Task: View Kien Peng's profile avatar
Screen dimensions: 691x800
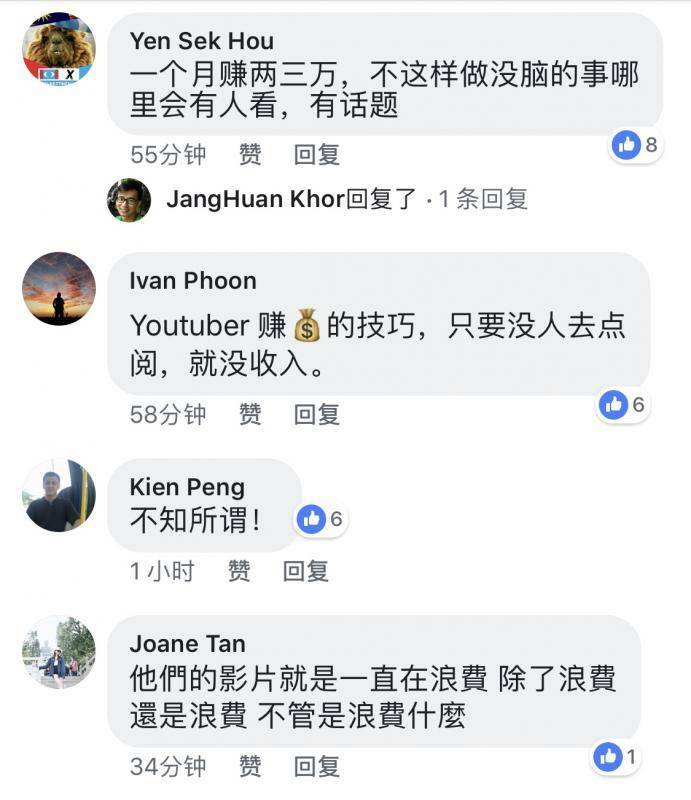Action: tap(59, 497)
